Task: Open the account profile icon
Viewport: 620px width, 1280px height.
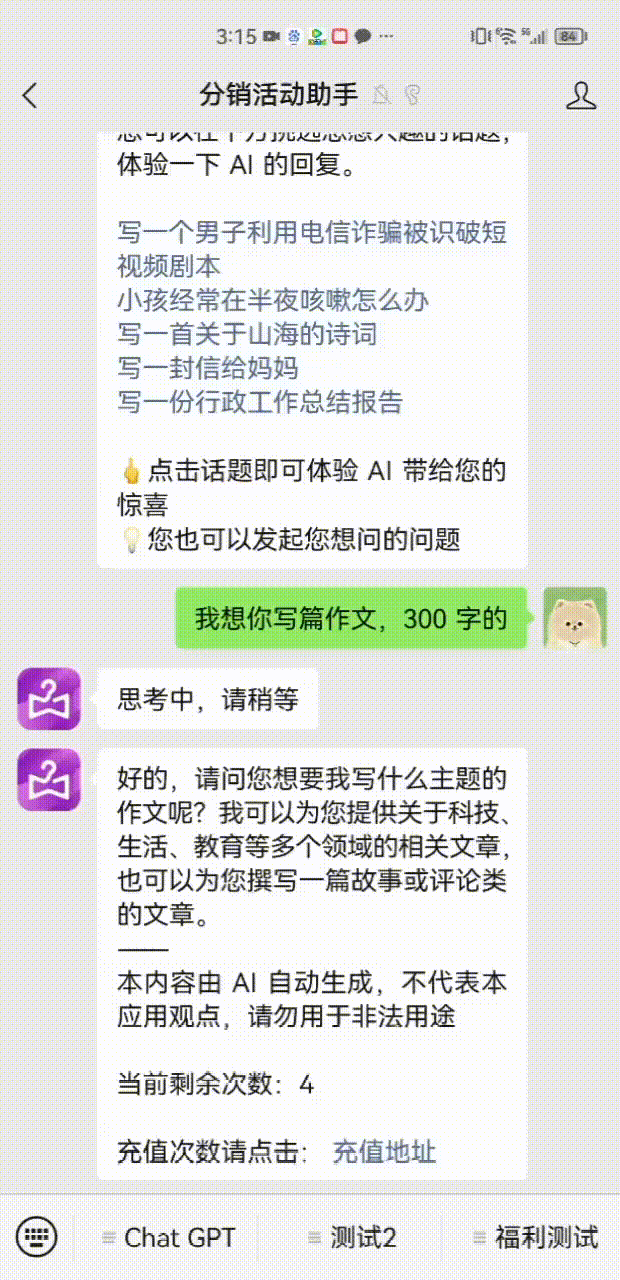Action: coord(581,95)
